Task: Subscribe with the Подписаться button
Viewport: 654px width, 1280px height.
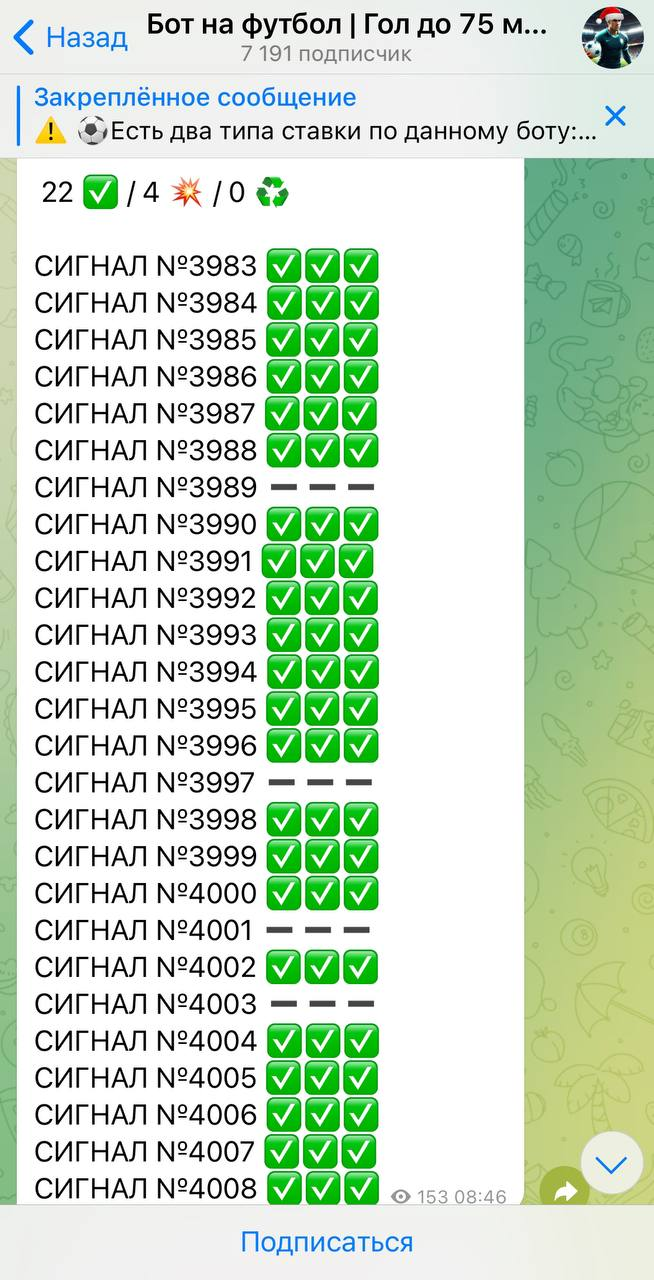Action: point(327,1242)
